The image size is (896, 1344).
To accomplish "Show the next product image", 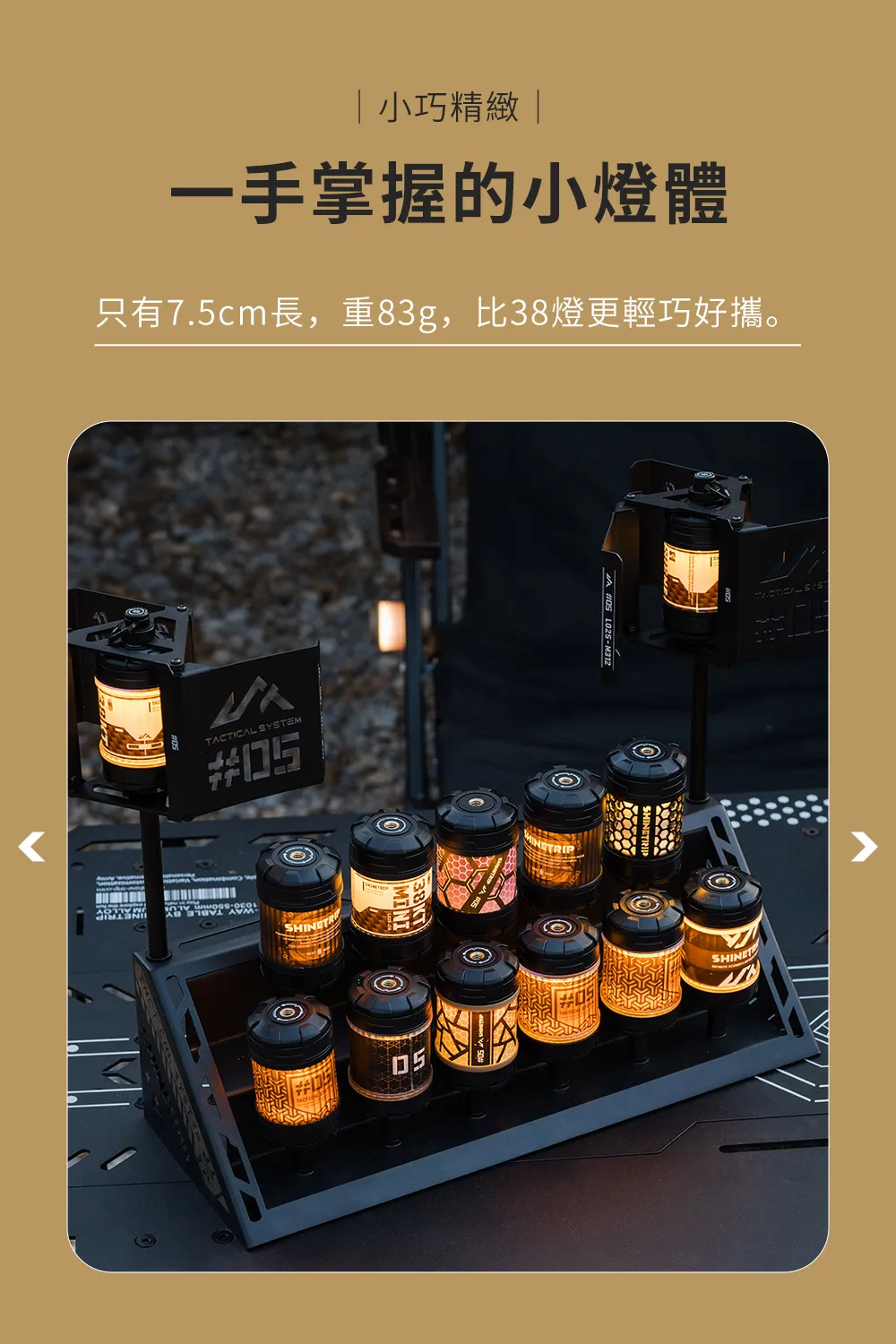I will (864, 847).
